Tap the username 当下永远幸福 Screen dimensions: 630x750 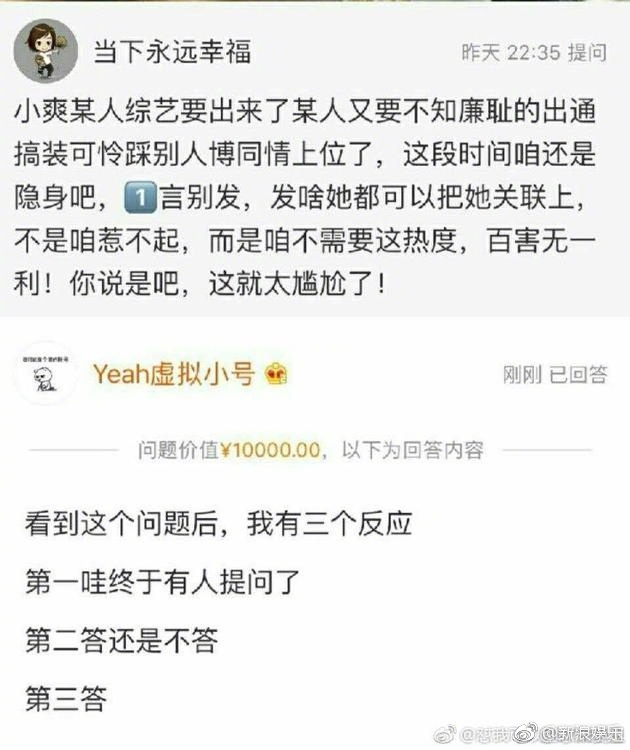pos(172,52)
